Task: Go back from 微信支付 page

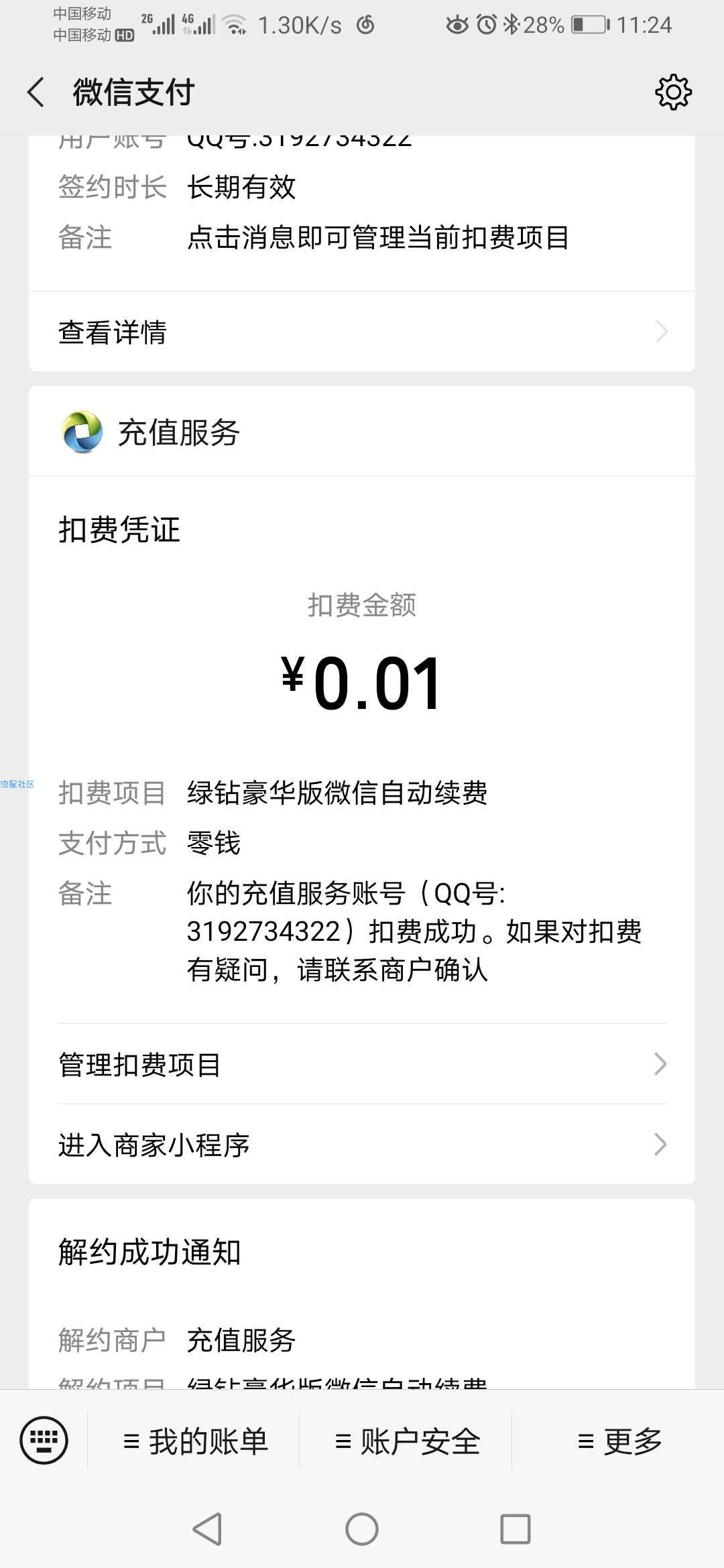Action: click(x=36, y=92)
